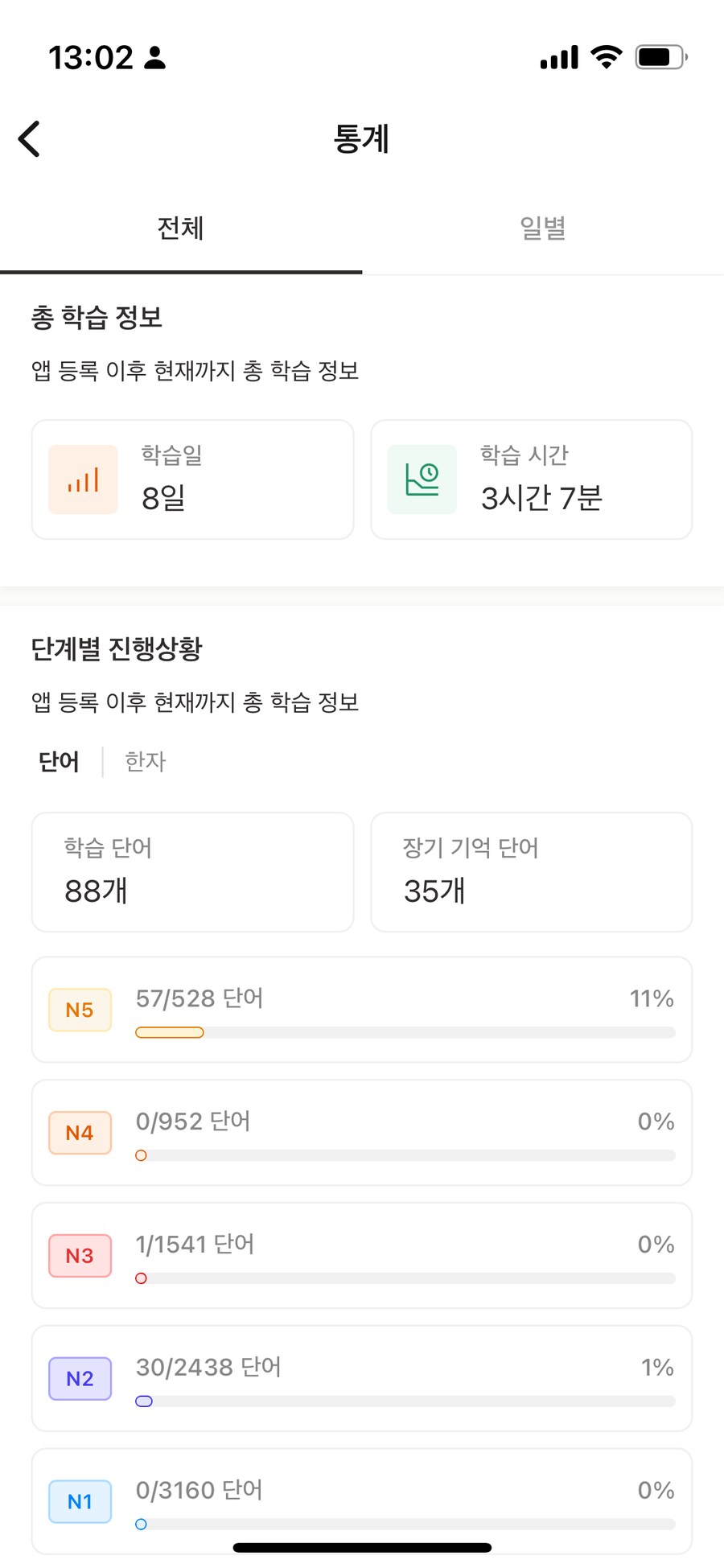The width and height of the screenshot is (724, 1568).
Task: Tap the green clock chart icon beside 학습 시간
Action: (422, 479)
